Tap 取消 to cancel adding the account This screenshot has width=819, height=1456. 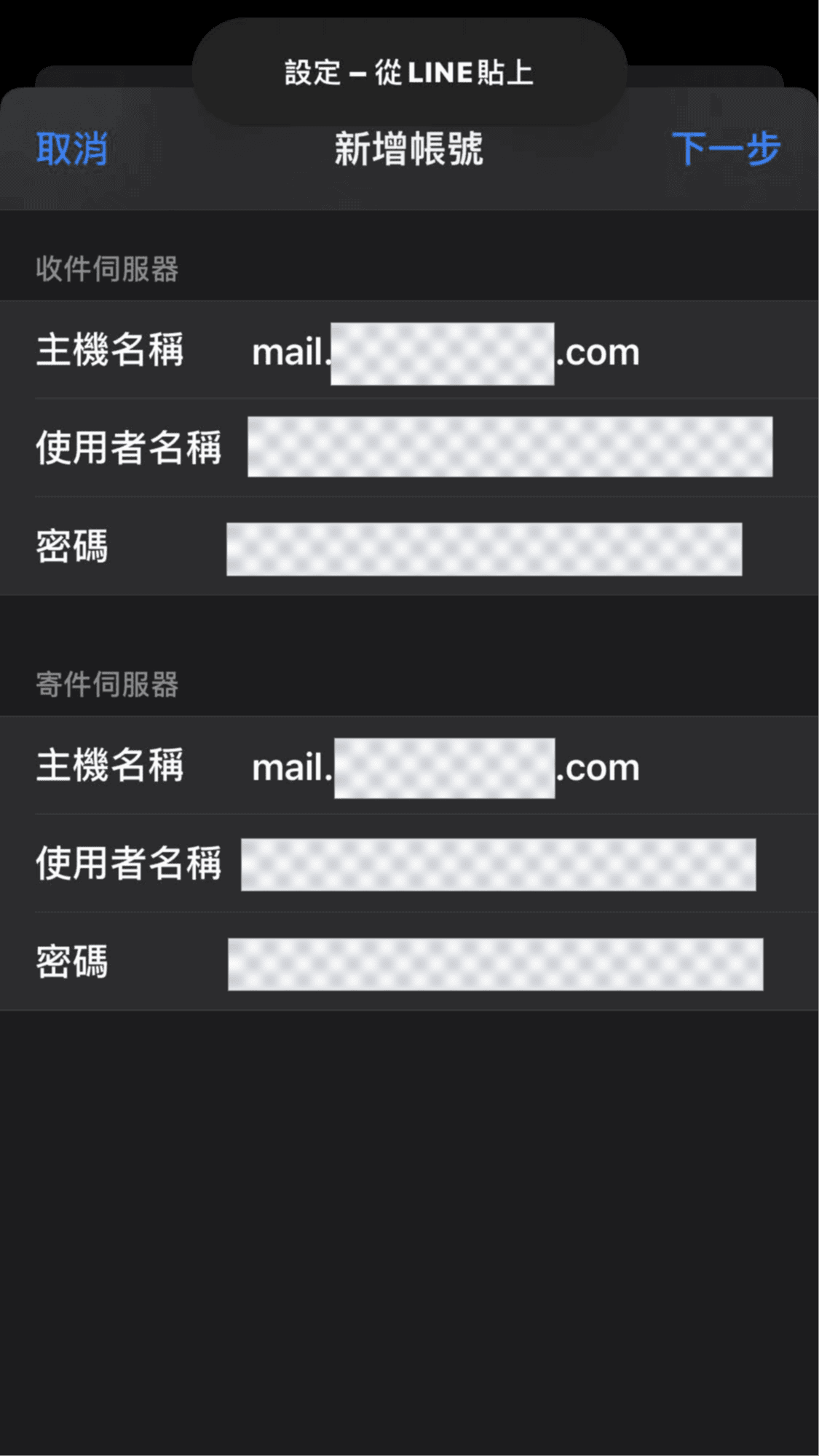click(72, 149)
